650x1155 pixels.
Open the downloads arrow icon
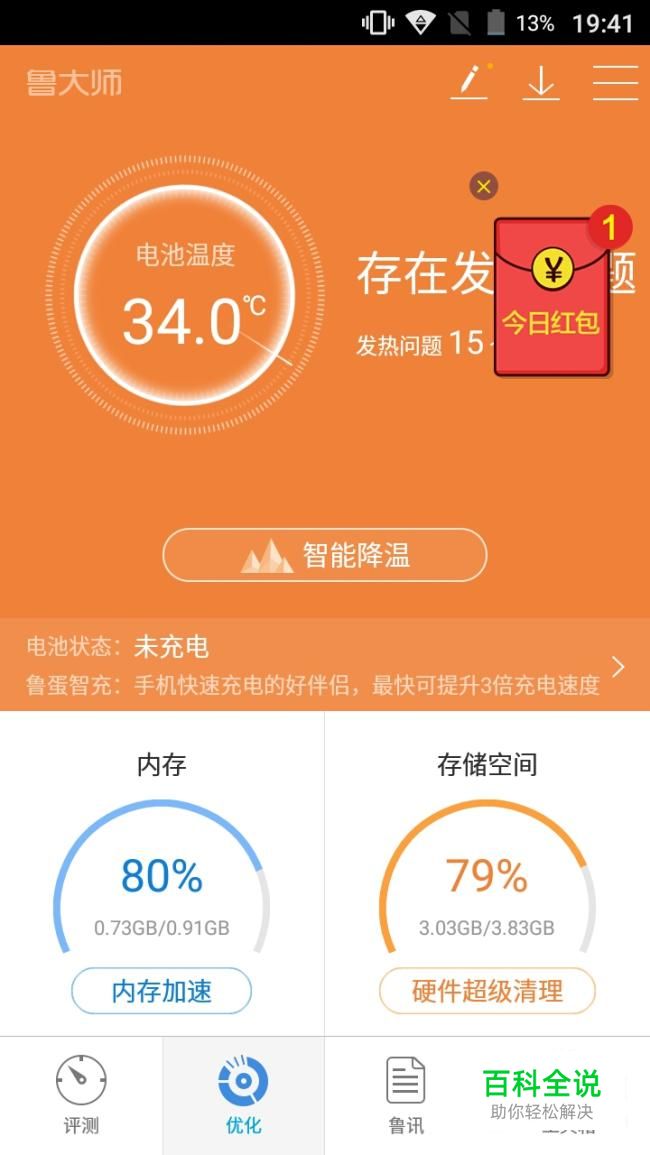[x=541, y=83]
